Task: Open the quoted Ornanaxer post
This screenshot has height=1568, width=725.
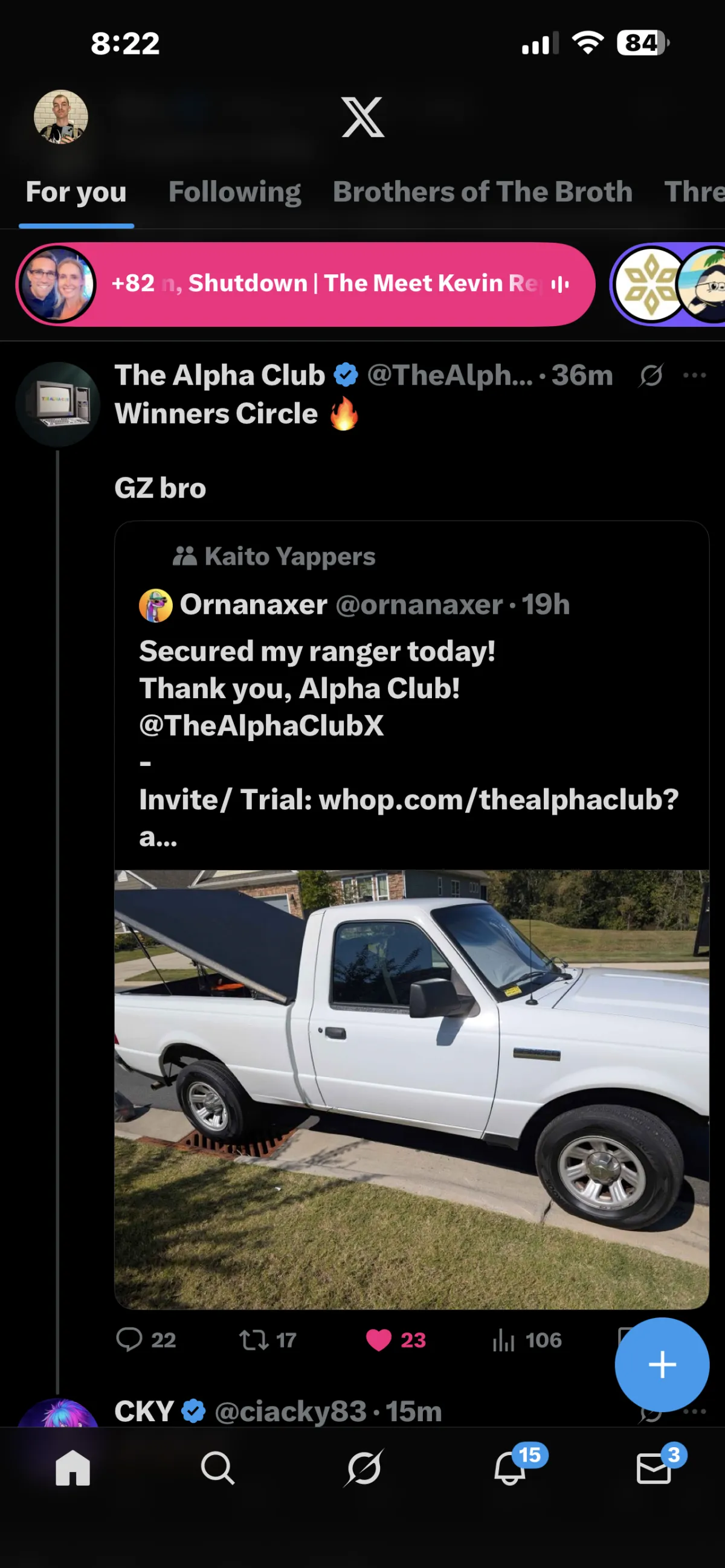Action: tap(408, 700)
